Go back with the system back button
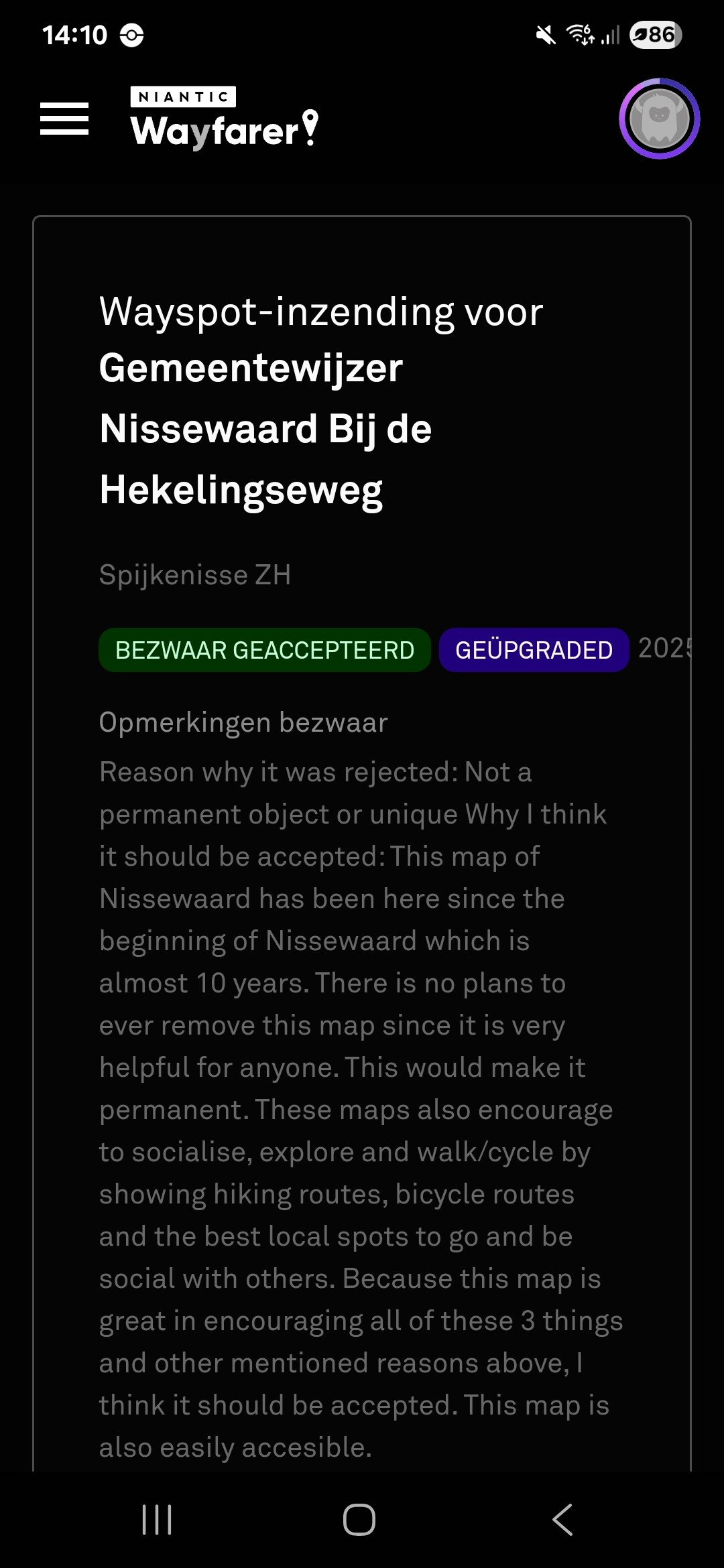This screenshot has height=1568, width=724. pyautogui.click(x=562, y=1519)
